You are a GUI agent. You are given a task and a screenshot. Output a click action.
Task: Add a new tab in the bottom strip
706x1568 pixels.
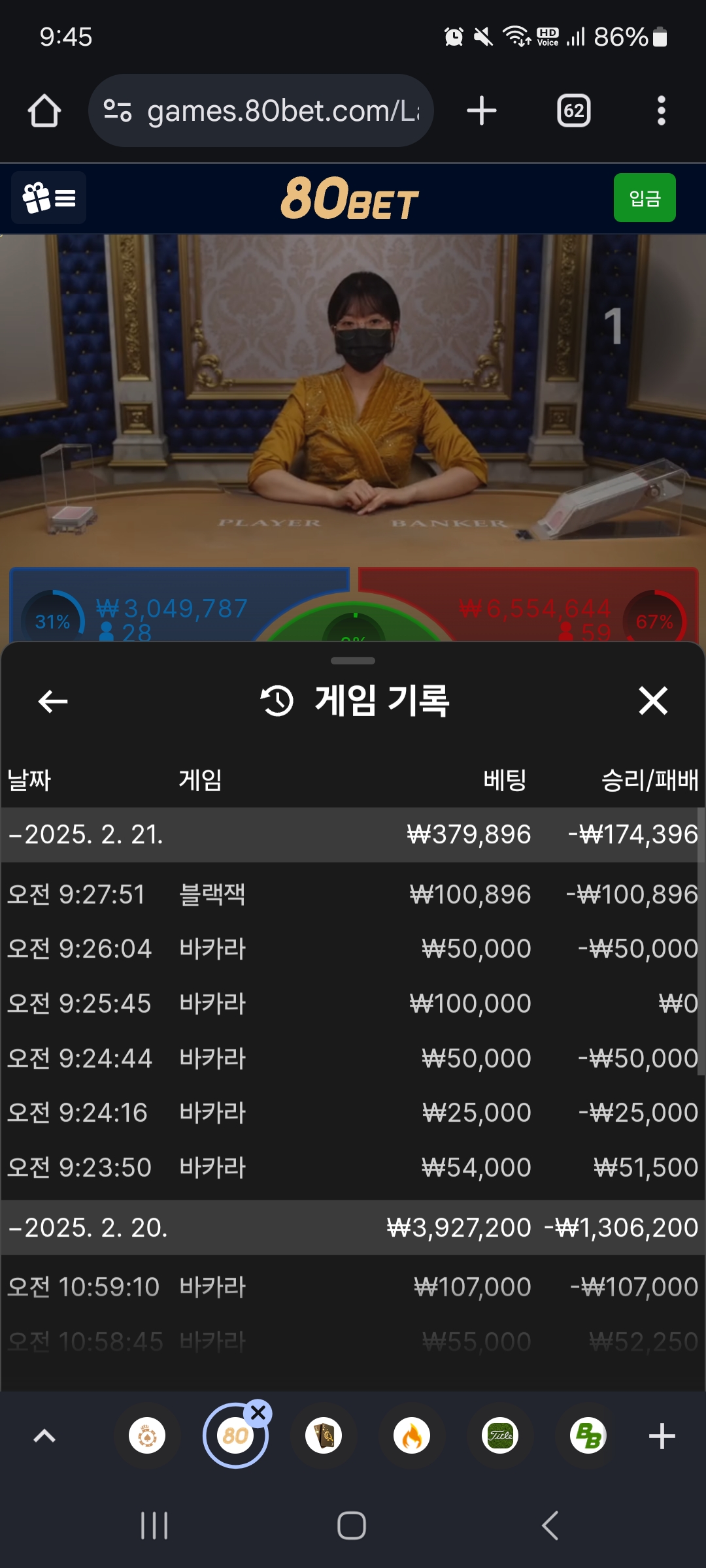(x=662, y=1436)
